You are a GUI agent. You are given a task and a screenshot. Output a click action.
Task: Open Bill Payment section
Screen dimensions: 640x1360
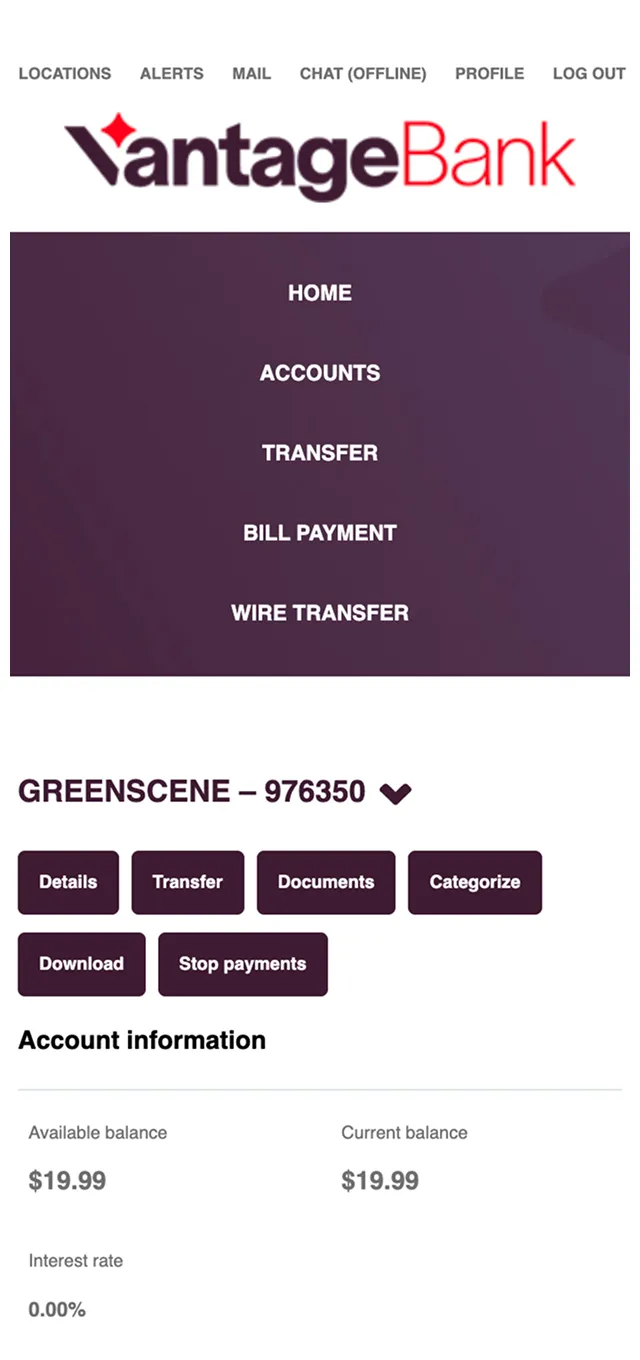pos(320,533)
